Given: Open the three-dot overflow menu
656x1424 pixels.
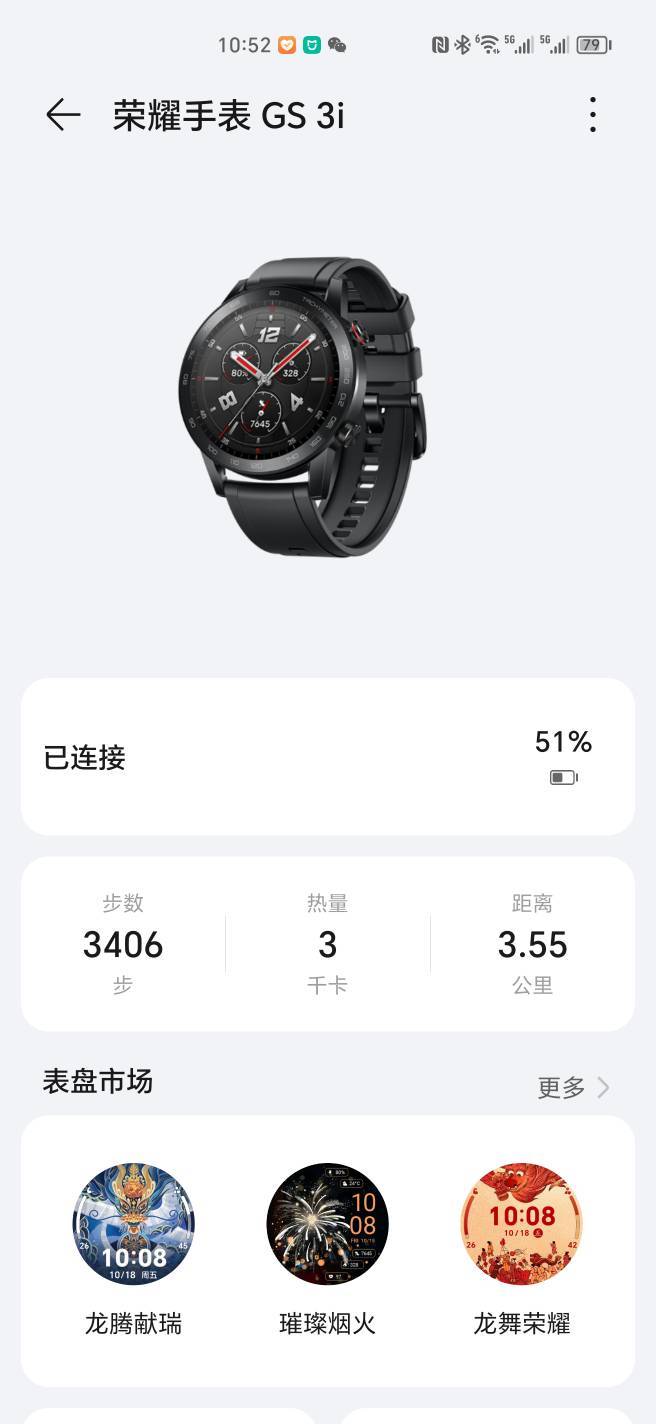Looking at the screenshot, I should (593, 116).
